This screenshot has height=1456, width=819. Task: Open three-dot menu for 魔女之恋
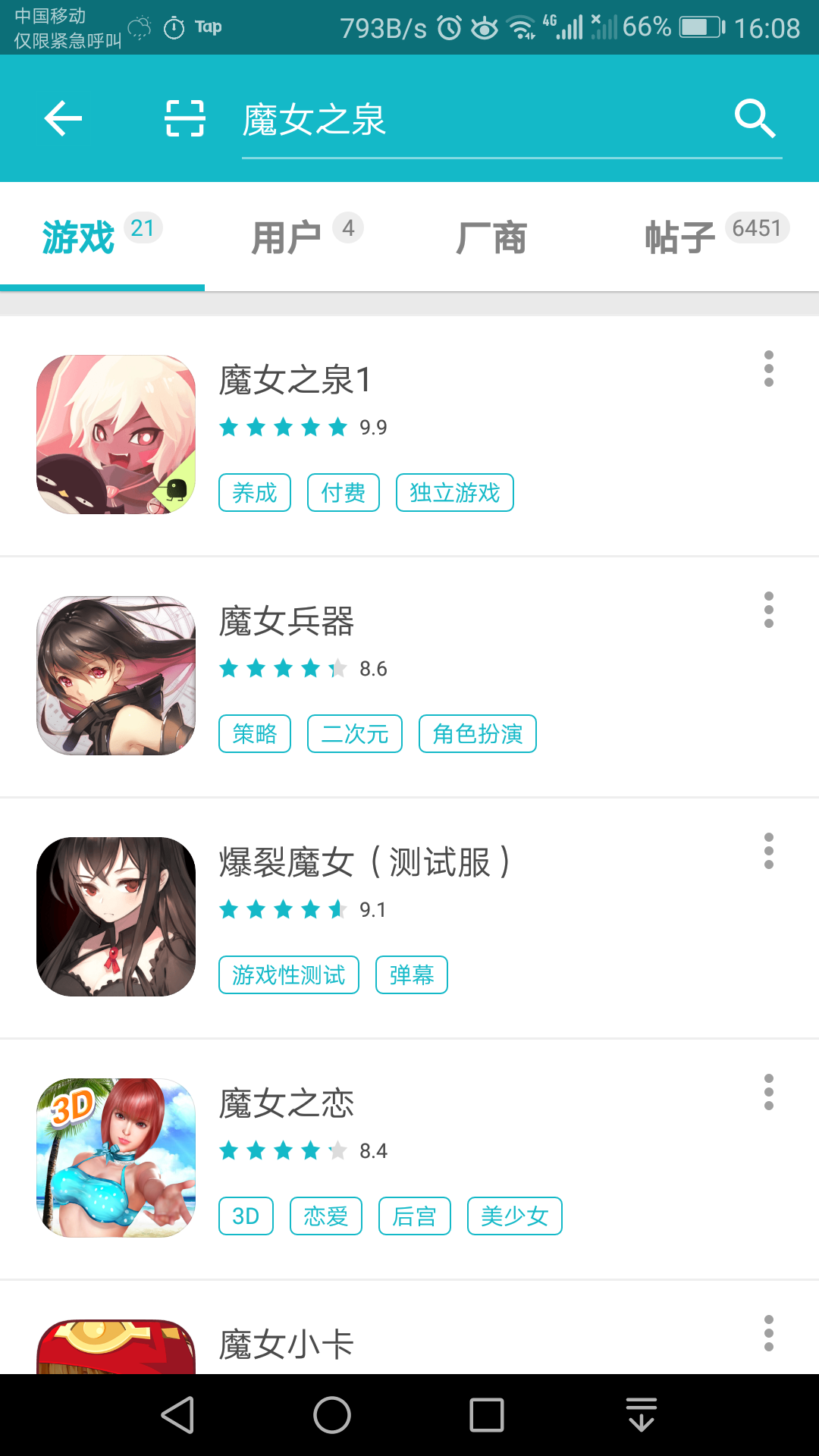[769, 1092]
